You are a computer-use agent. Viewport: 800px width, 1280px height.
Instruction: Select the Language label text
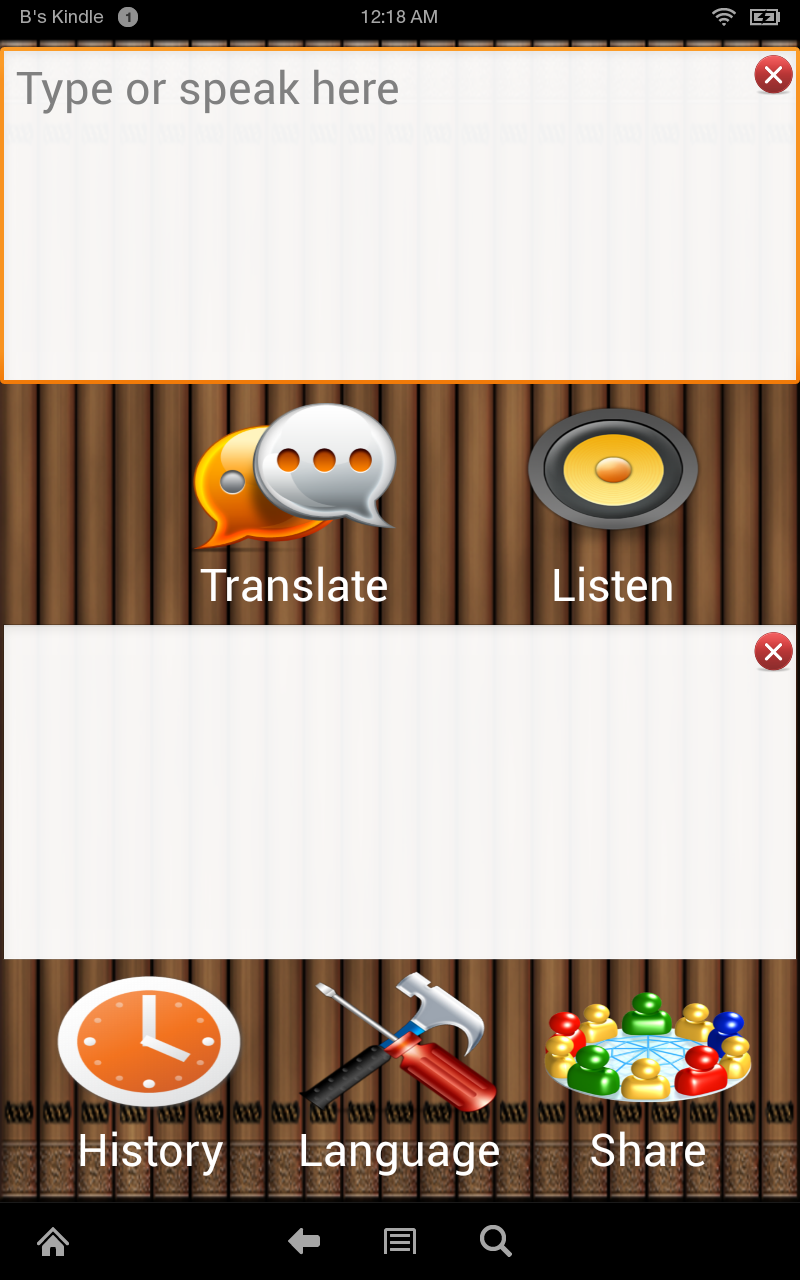(x=399, y=1150)
